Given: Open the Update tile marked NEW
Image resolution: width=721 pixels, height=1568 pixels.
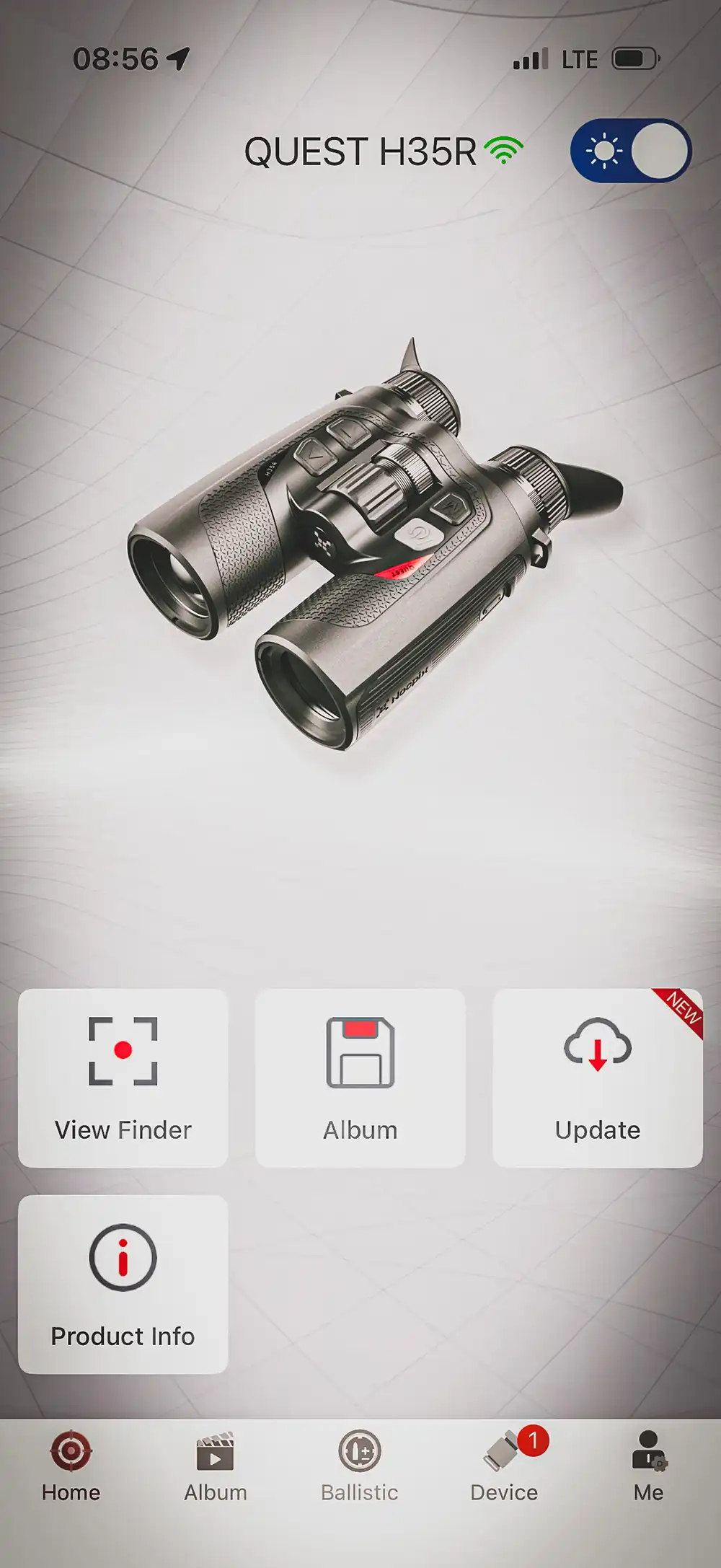Looking at the screenshot, I should click(x=597, y=1078).
